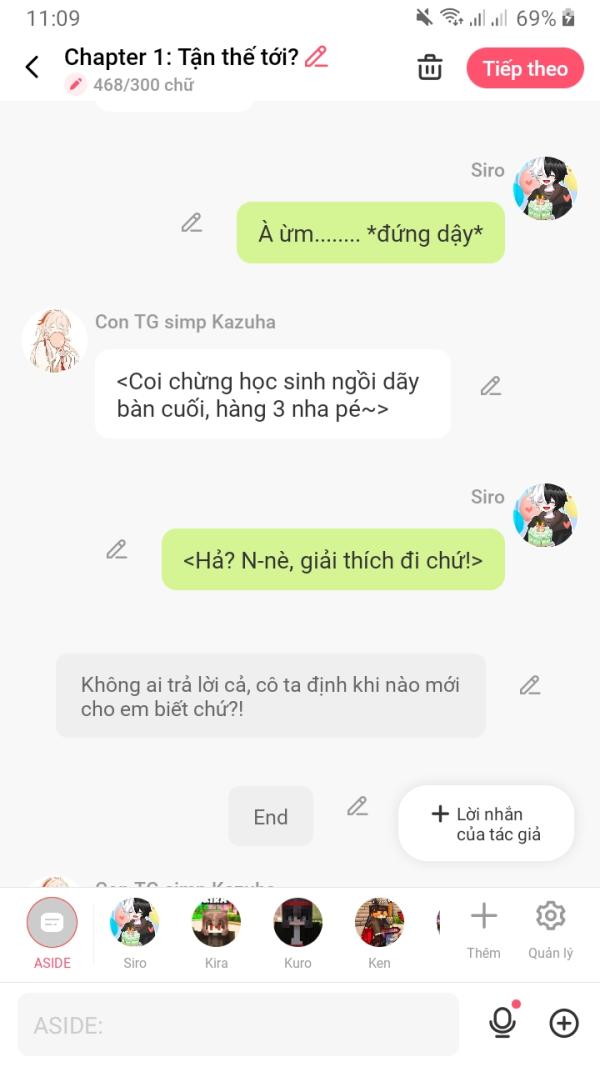Edit the End marker
This screenshot has width=600, height=1067.
(357, 806)
